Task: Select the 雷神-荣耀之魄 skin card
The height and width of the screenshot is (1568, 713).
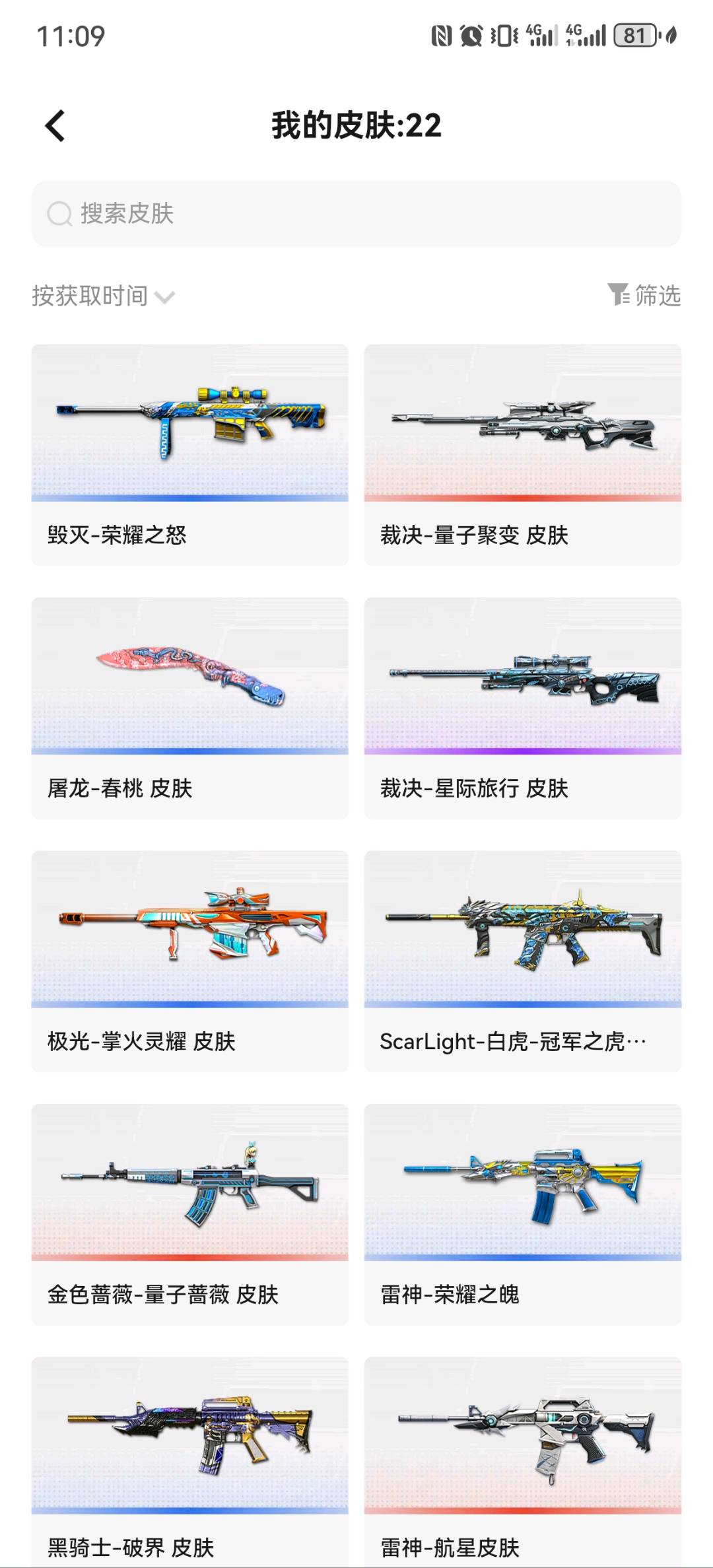Action: (523, 1215)
